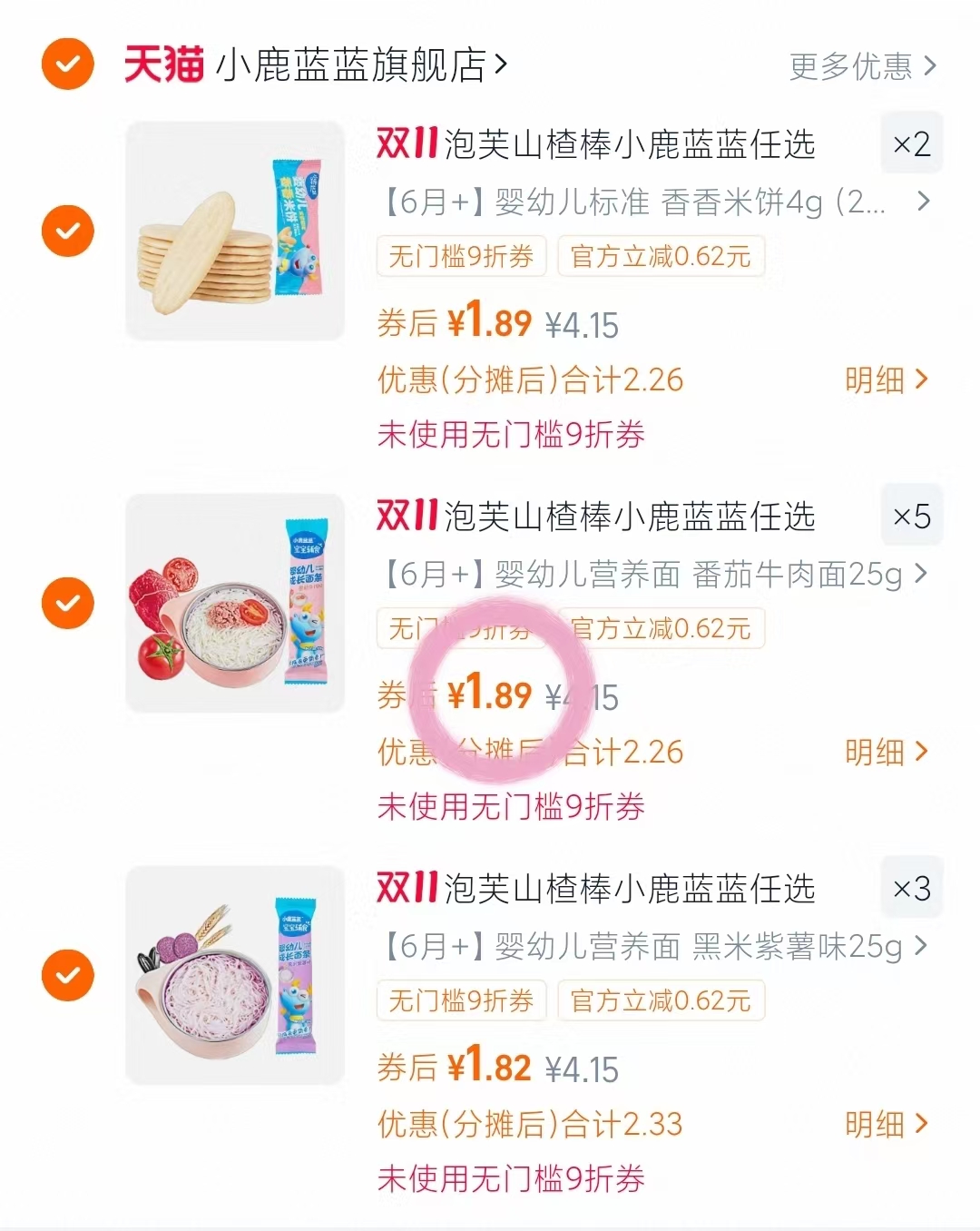Tap the ×2 quantity badge on 香香米饼

point(911,143)
